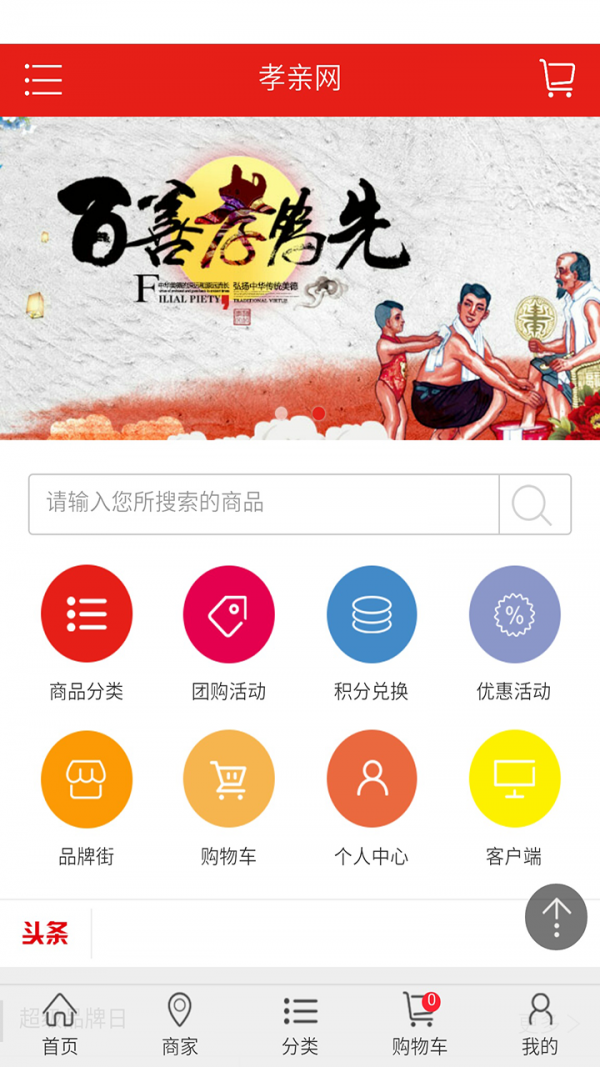Screen dimensions: 600x1067
Task: Open 积分兑换 points exchange
Action: [371, 614]
